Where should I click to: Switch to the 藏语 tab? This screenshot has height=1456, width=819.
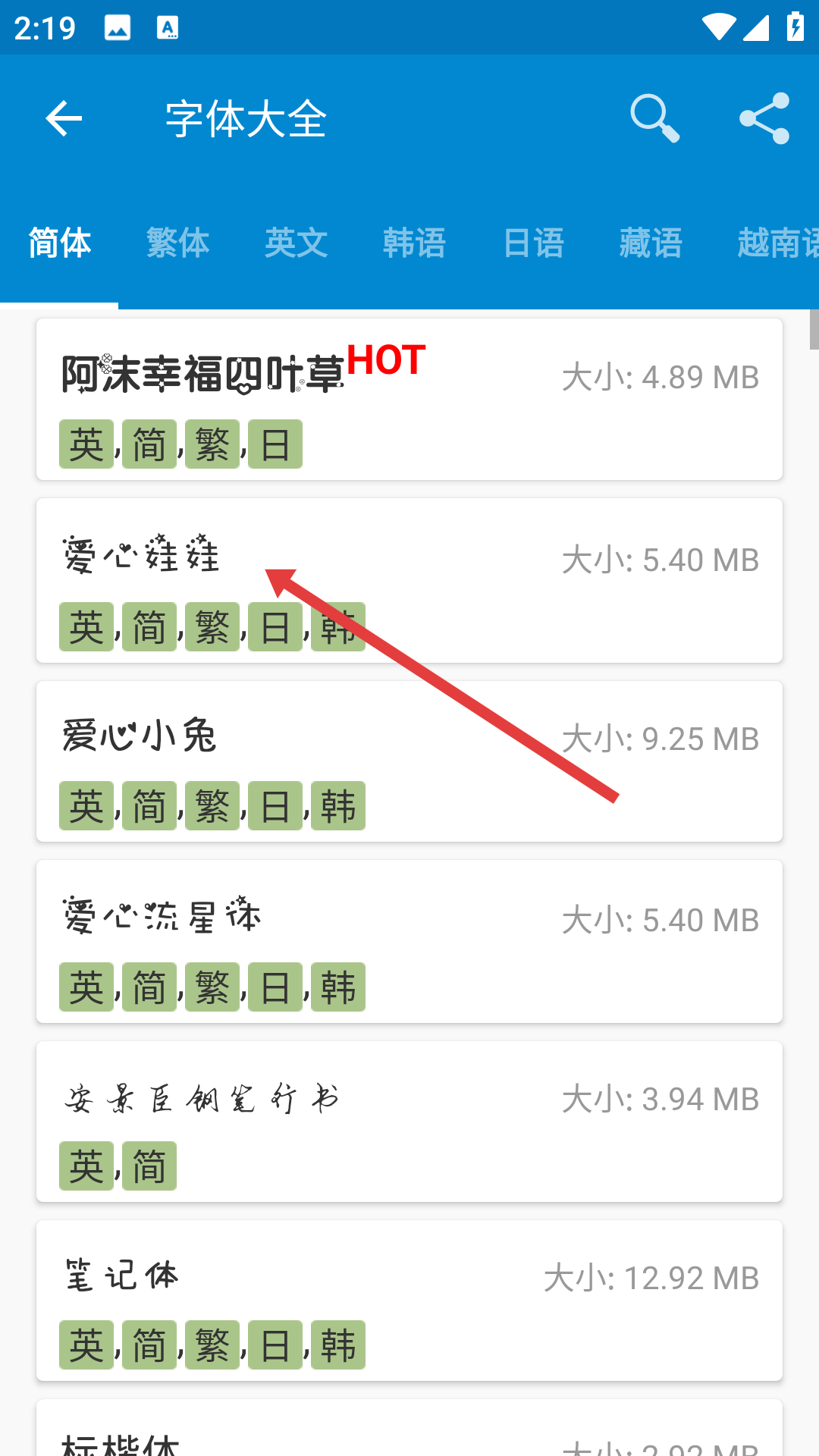click(x=651, y=243)
